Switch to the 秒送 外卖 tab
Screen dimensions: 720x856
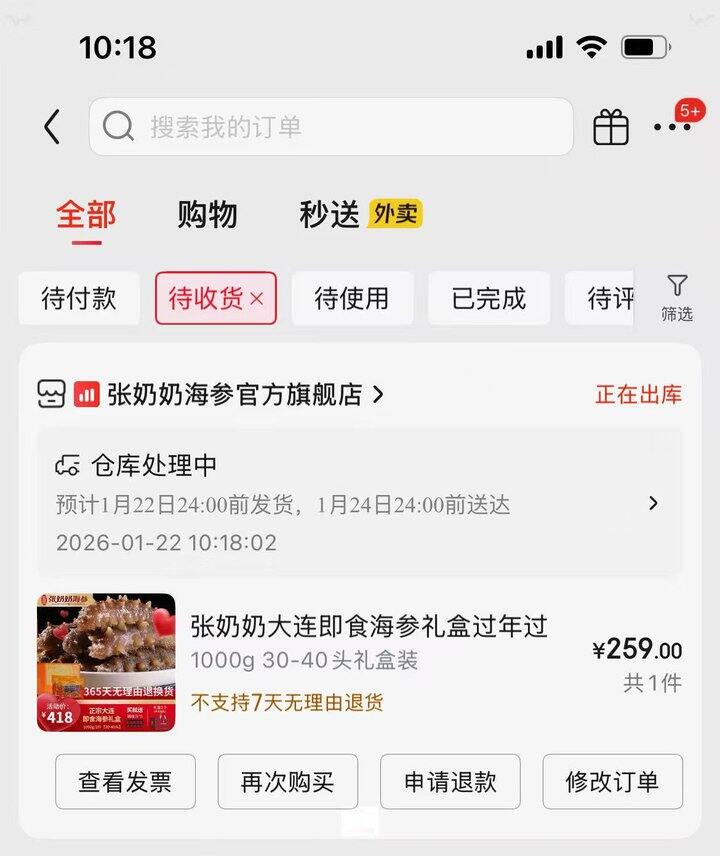[x=360, y=214]
